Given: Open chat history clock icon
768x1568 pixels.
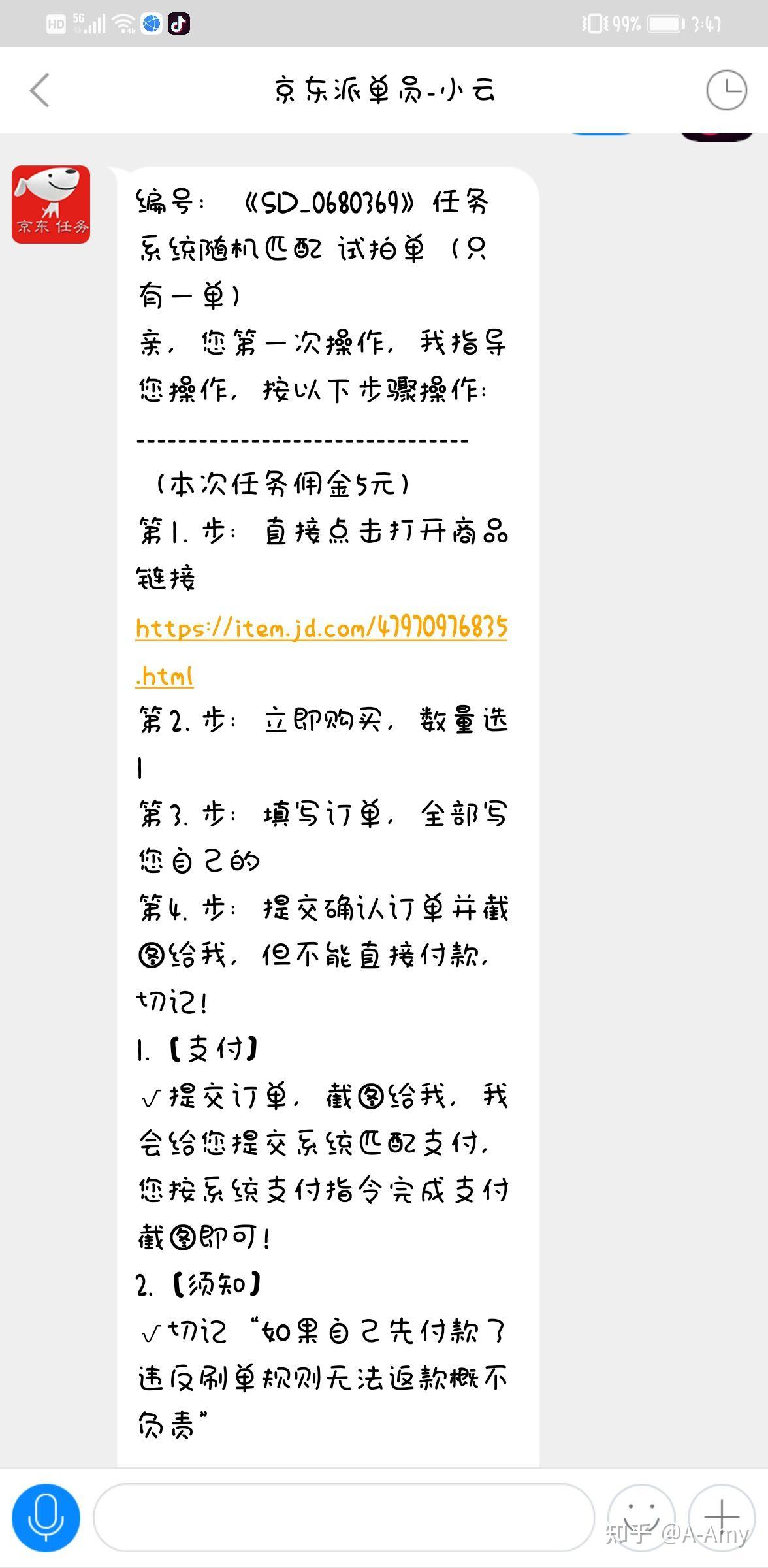Looking at the screenshot, I should 726,90.
